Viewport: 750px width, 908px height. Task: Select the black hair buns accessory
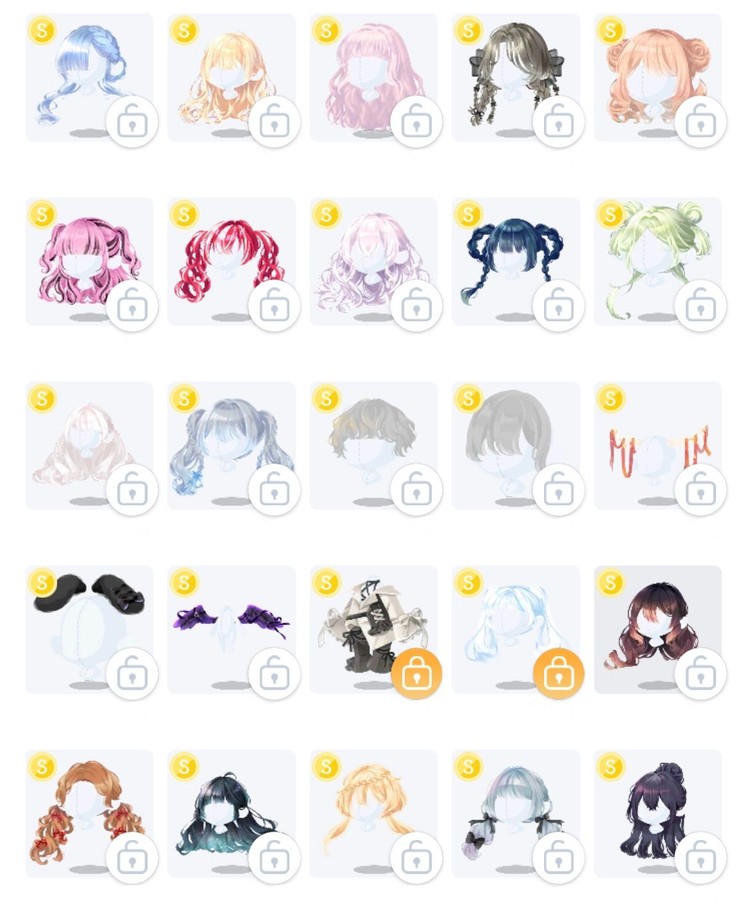pos(88,630)
